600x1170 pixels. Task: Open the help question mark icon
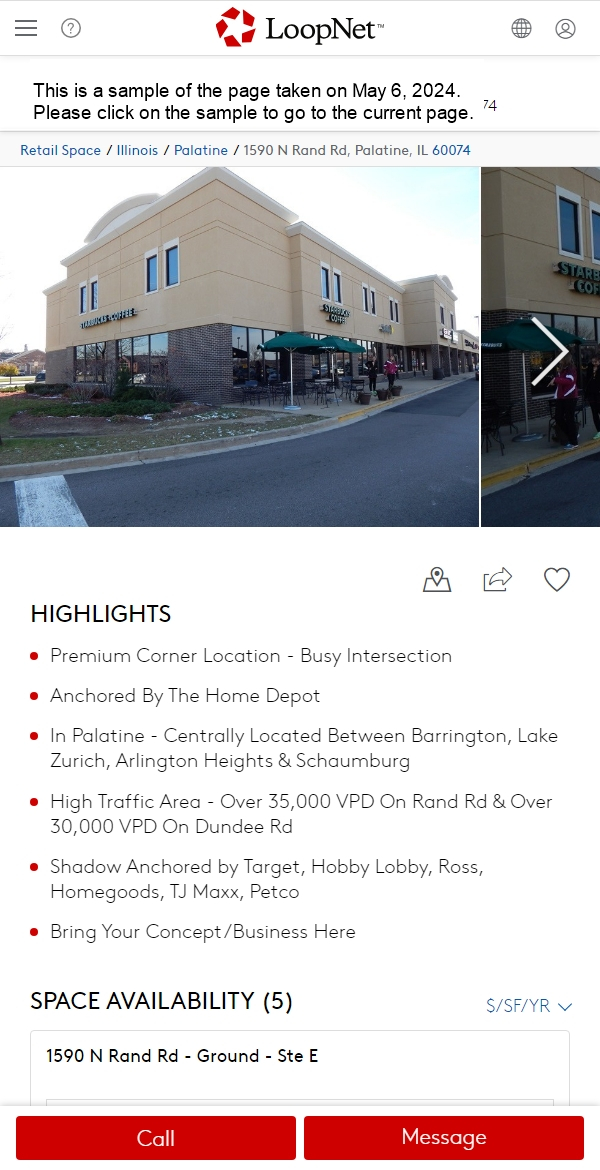71,28
